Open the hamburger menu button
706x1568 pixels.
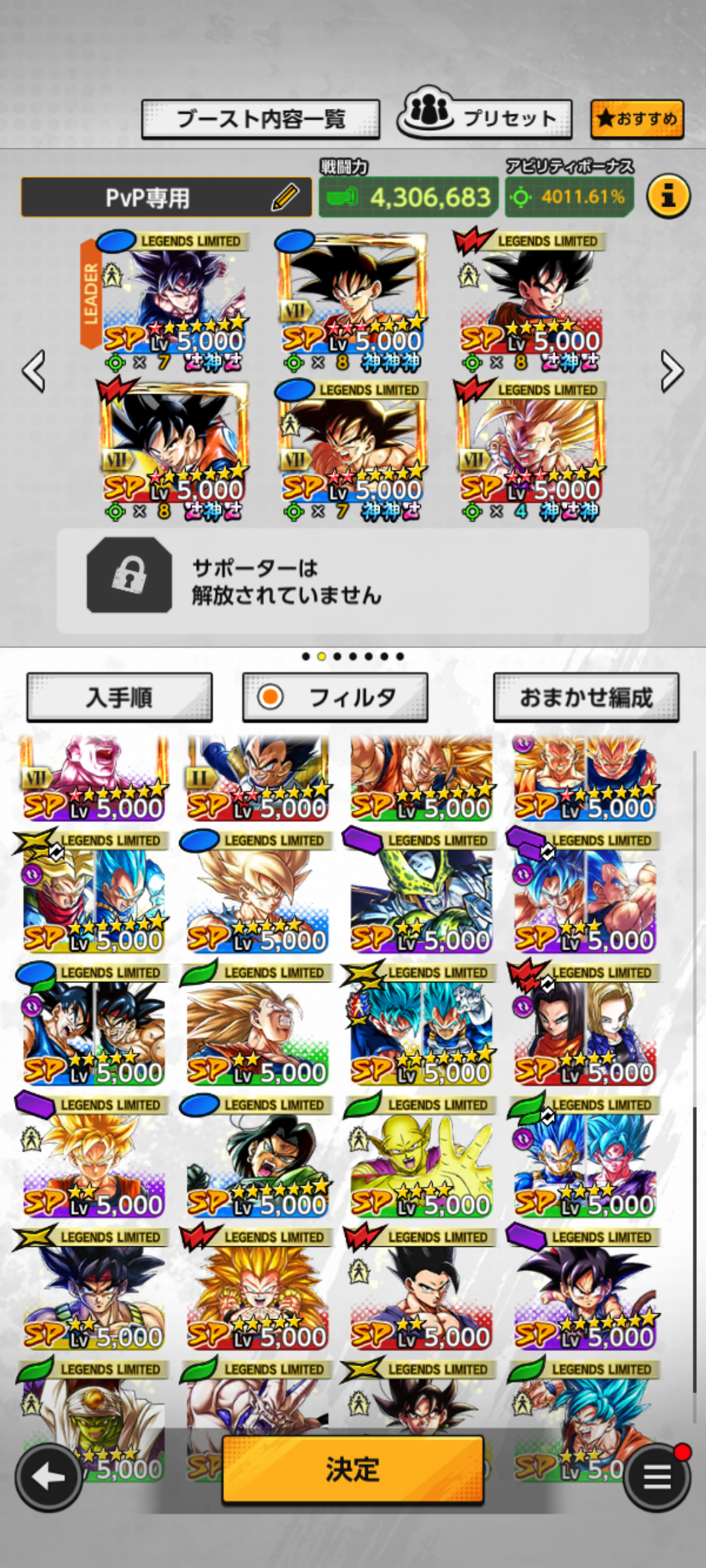[656, 1477]
